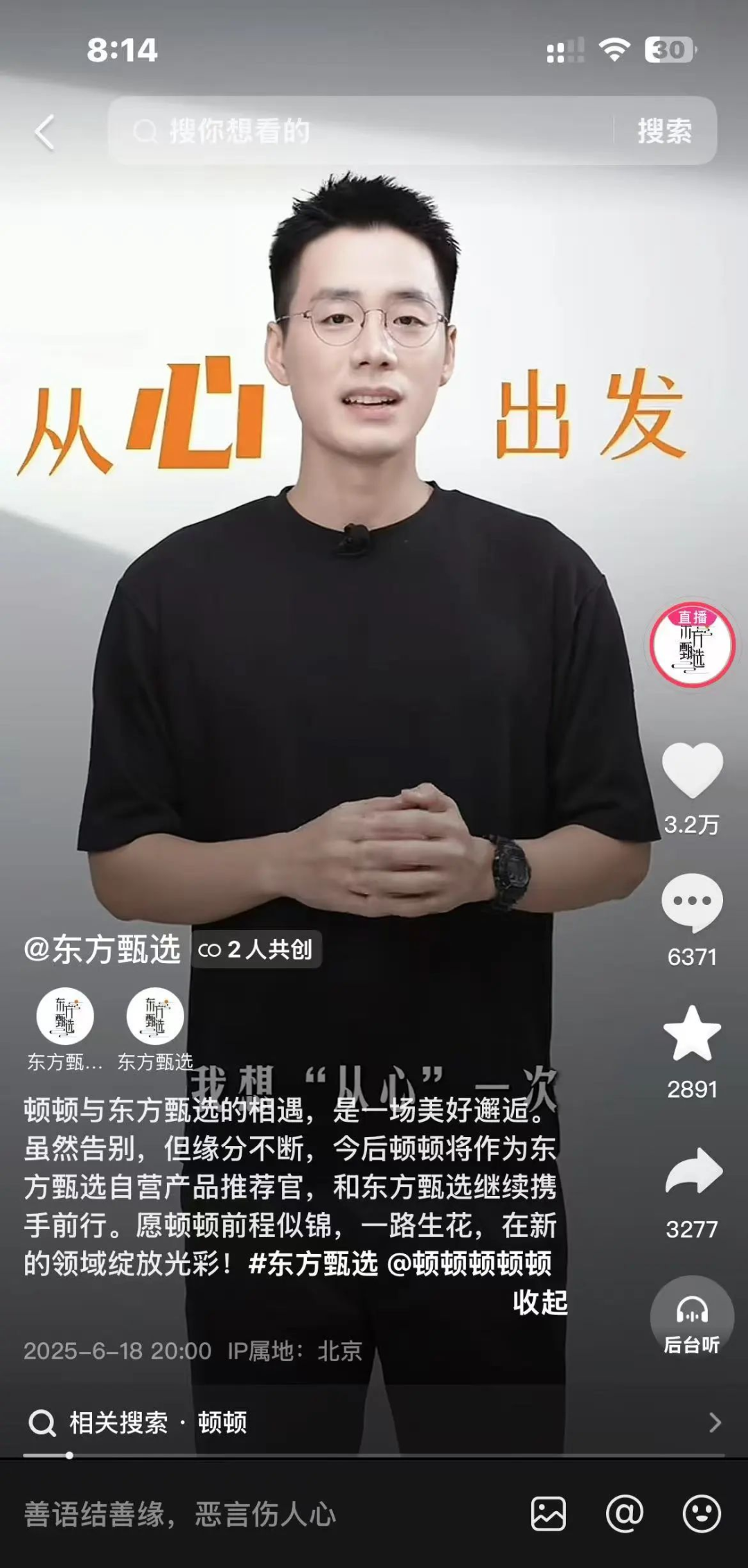
Task: Tap the #东方甄选 hashtag
Action: [x=313, y=1263]
